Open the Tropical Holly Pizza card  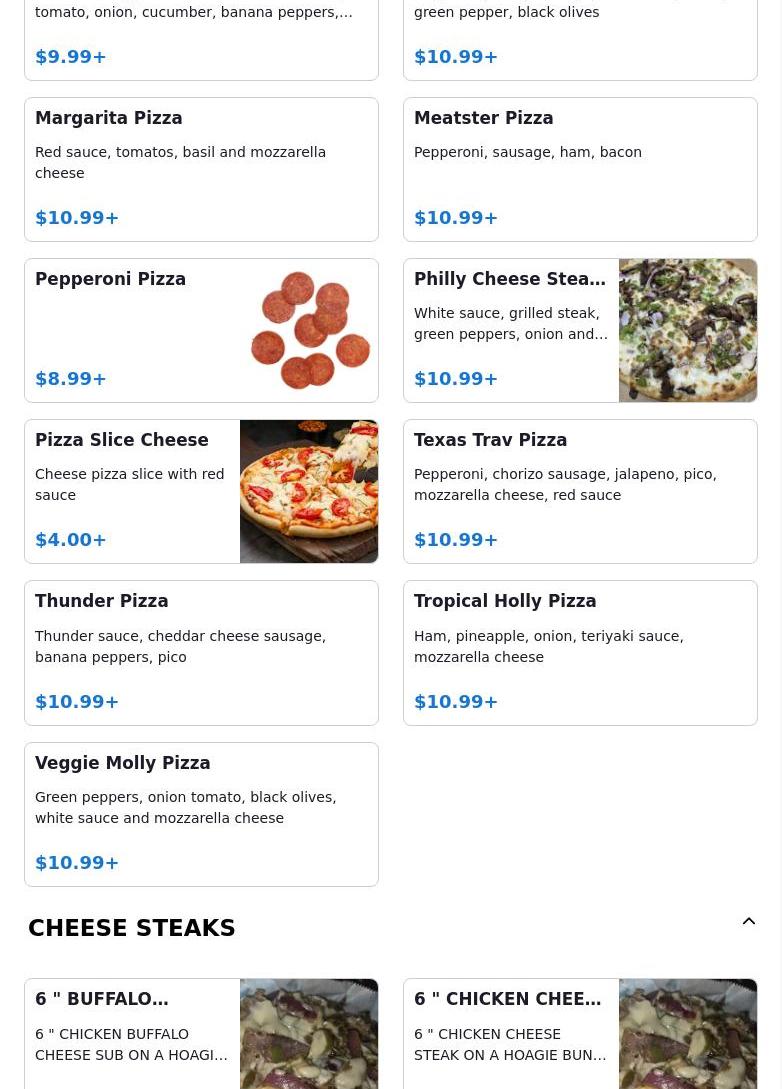(580, 652)
